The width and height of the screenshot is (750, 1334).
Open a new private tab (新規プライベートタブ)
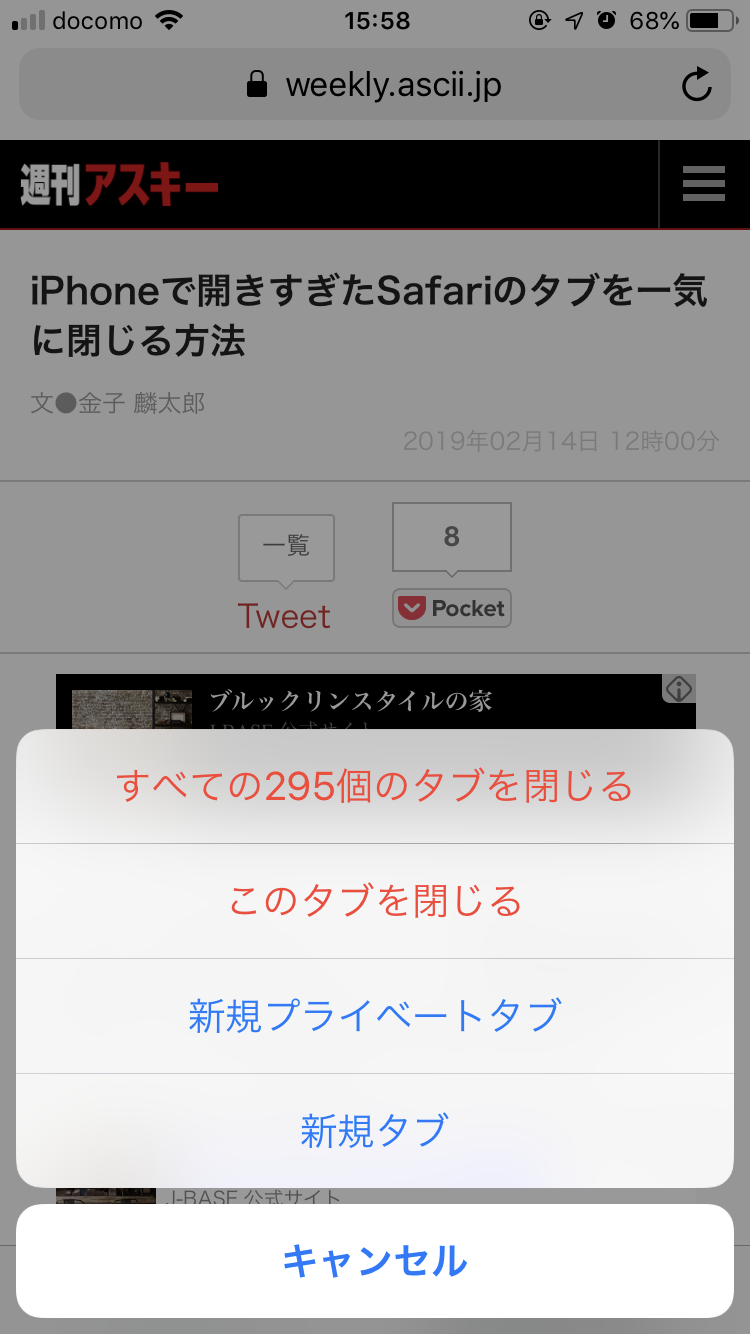[x=375, y=1016]
